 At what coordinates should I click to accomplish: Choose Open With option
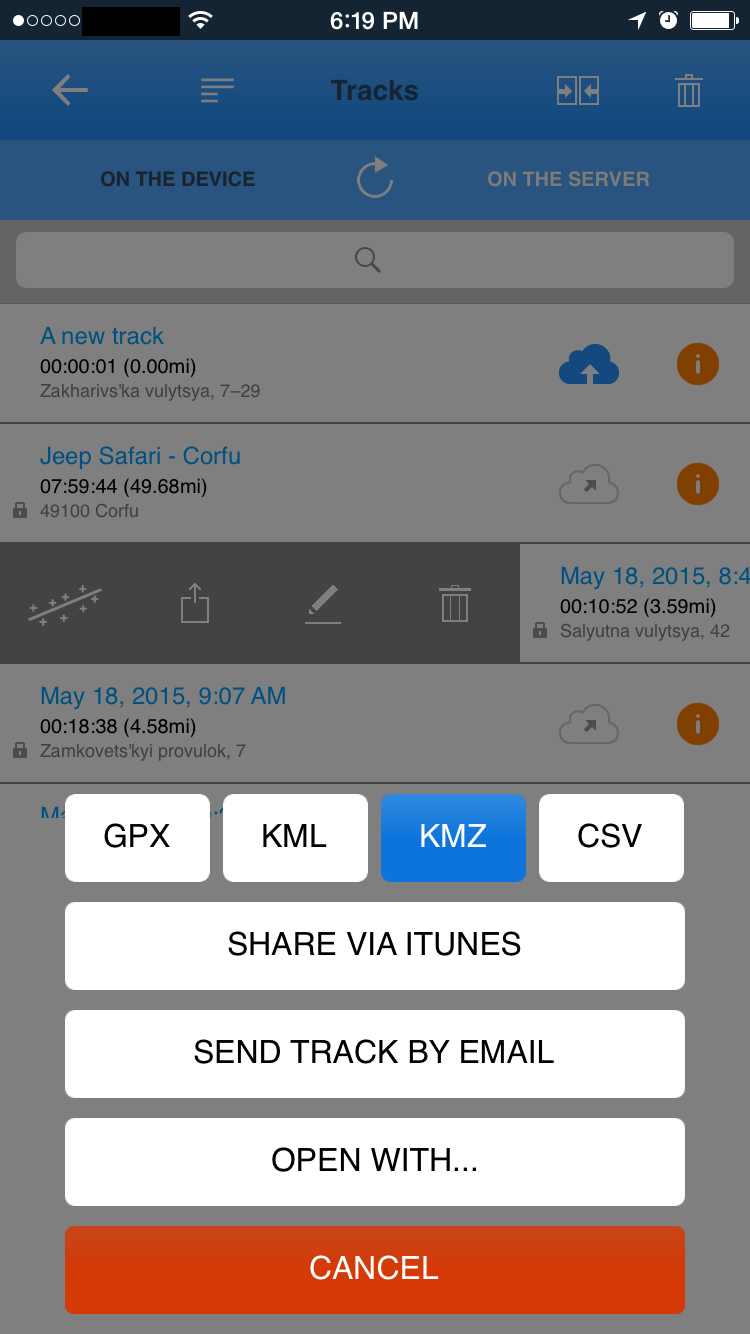point(375,1161)
